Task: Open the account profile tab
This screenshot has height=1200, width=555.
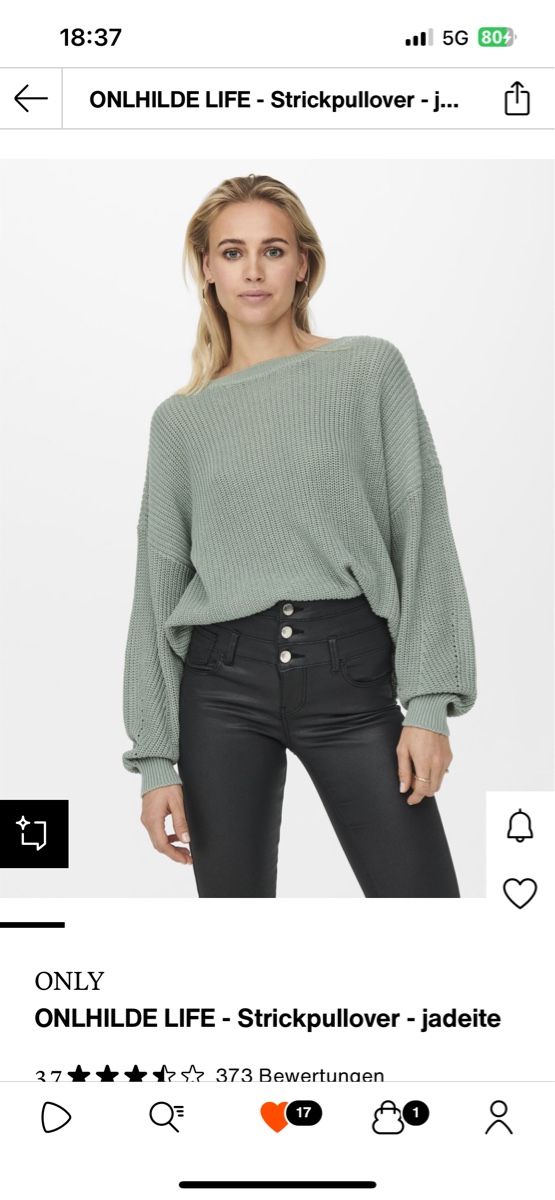Action: (499, 1116)
